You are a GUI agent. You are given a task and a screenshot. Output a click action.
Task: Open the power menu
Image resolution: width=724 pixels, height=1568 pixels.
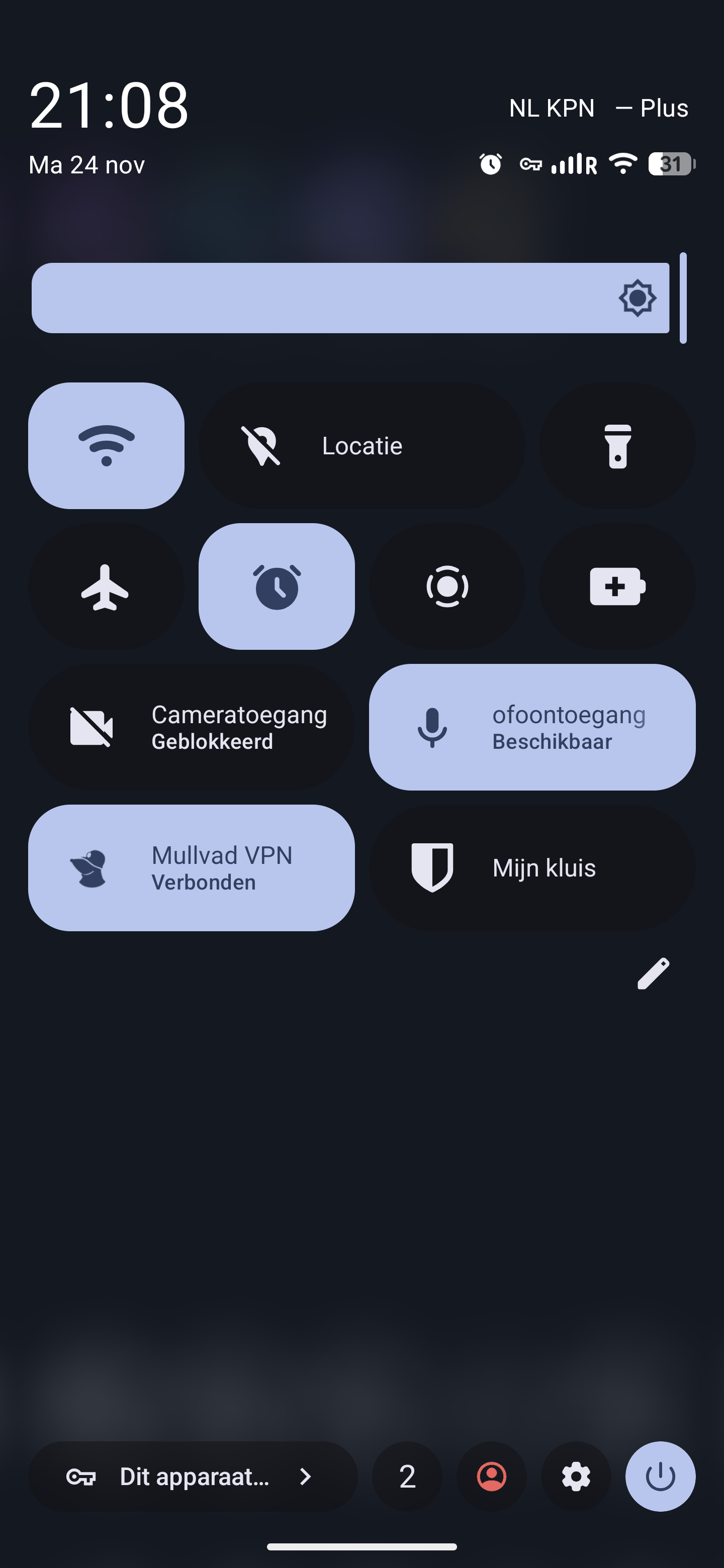[x=661, y=1476]
